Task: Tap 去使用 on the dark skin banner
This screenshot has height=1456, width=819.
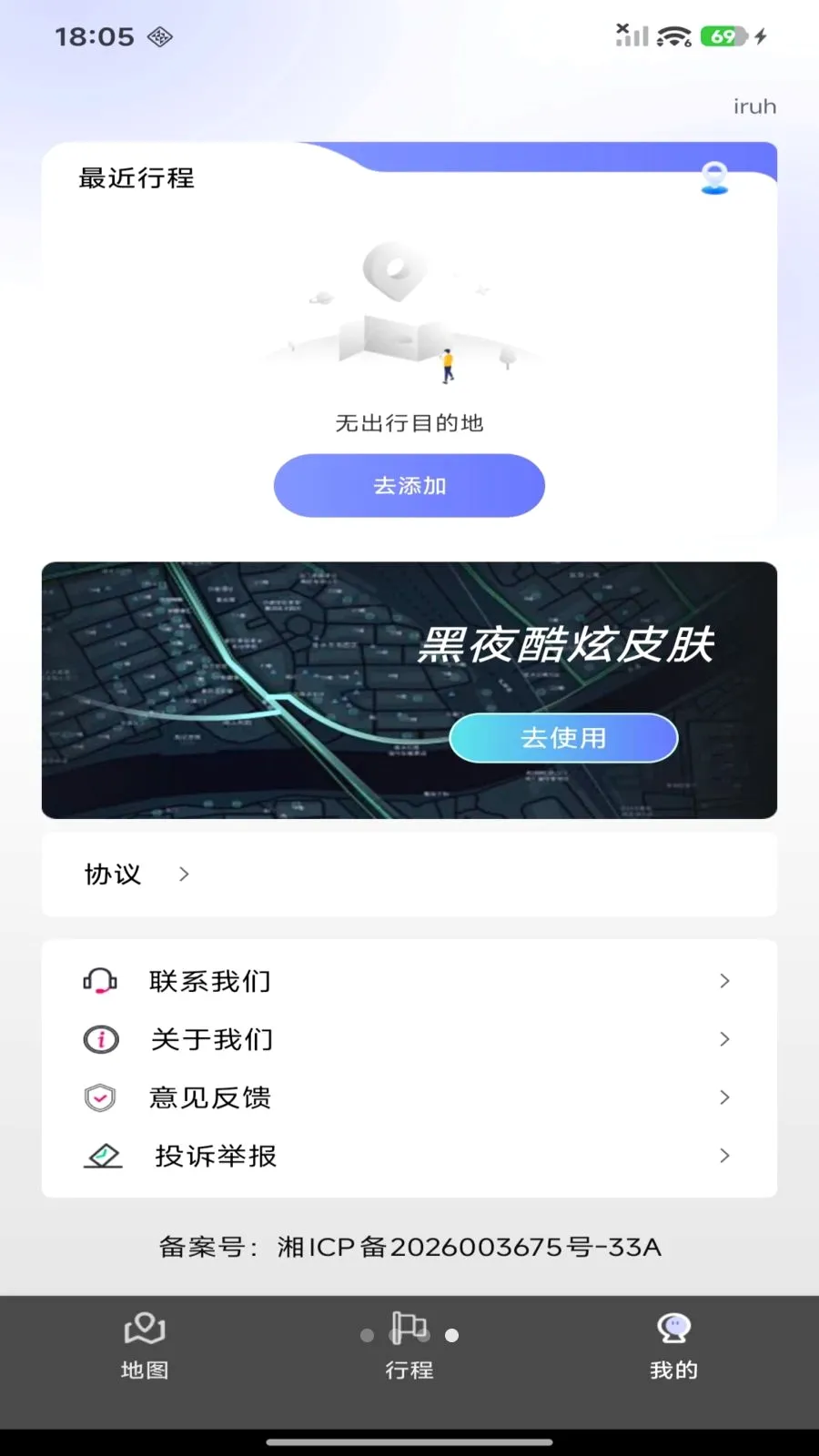Action: pos(563,738)
